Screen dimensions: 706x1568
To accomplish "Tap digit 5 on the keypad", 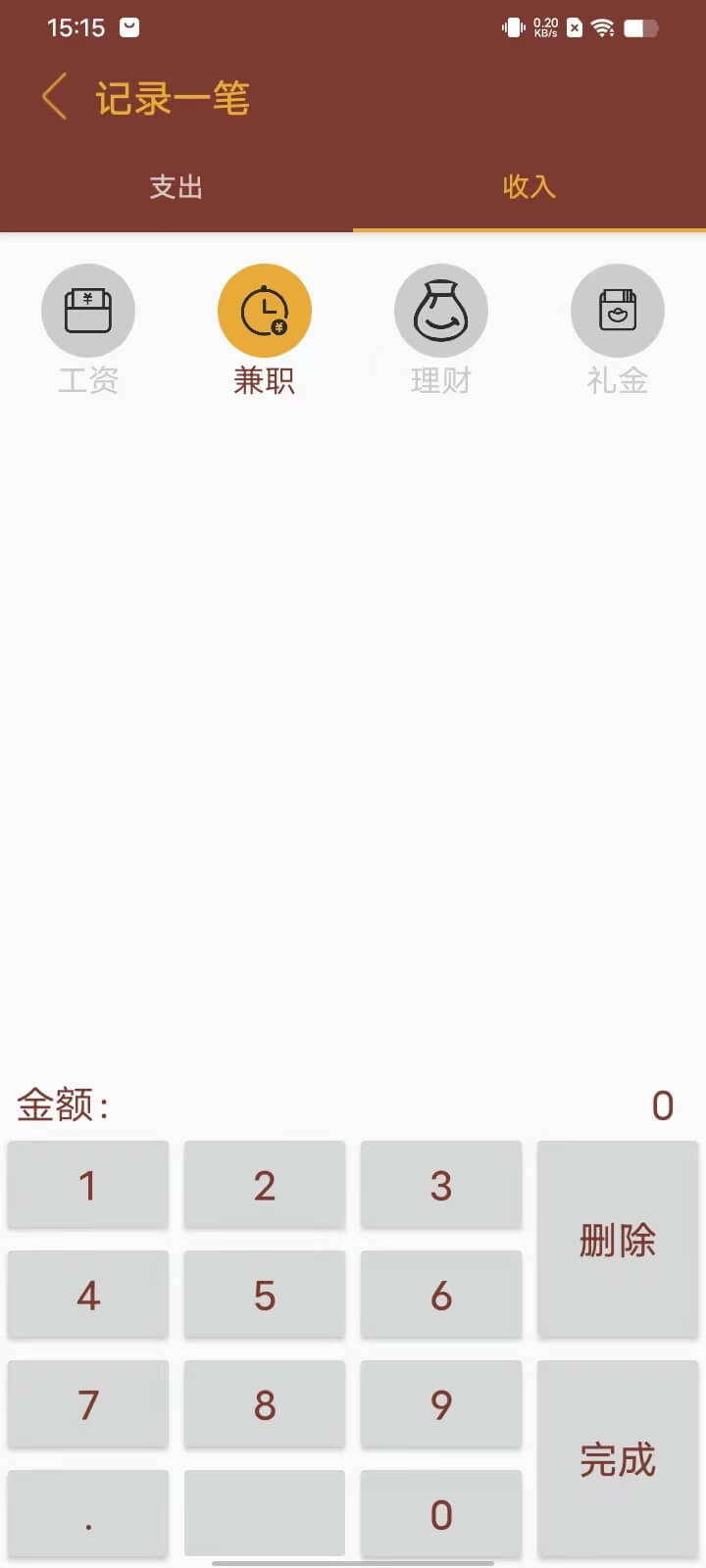I will pos(264,1295).
